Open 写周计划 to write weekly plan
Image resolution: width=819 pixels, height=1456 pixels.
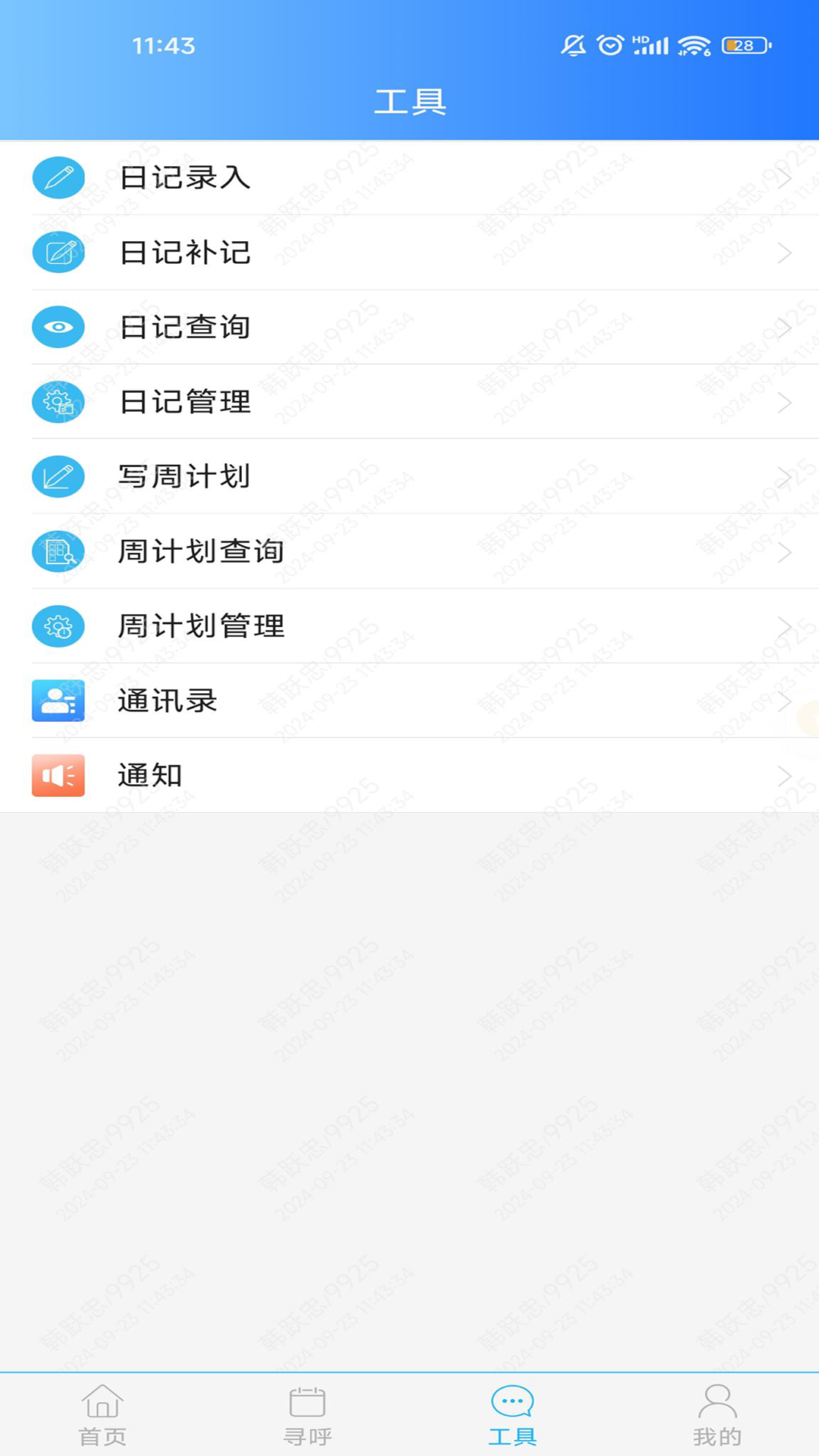409,476
